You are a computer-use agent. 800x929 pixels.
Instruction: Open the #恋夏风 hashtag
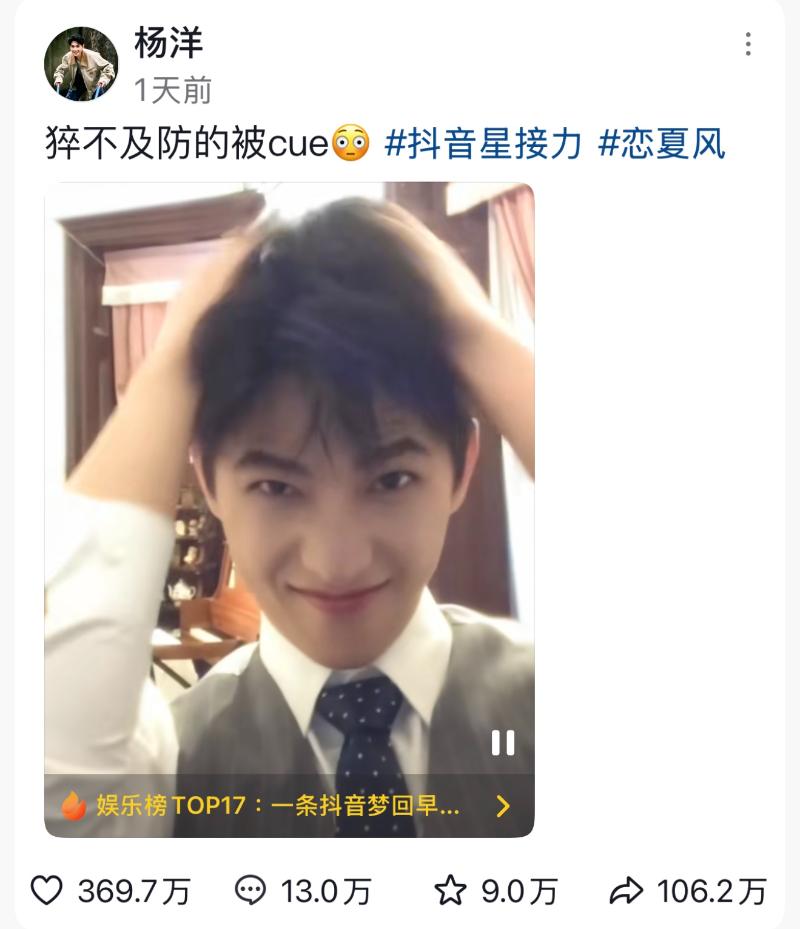point(661,144)
